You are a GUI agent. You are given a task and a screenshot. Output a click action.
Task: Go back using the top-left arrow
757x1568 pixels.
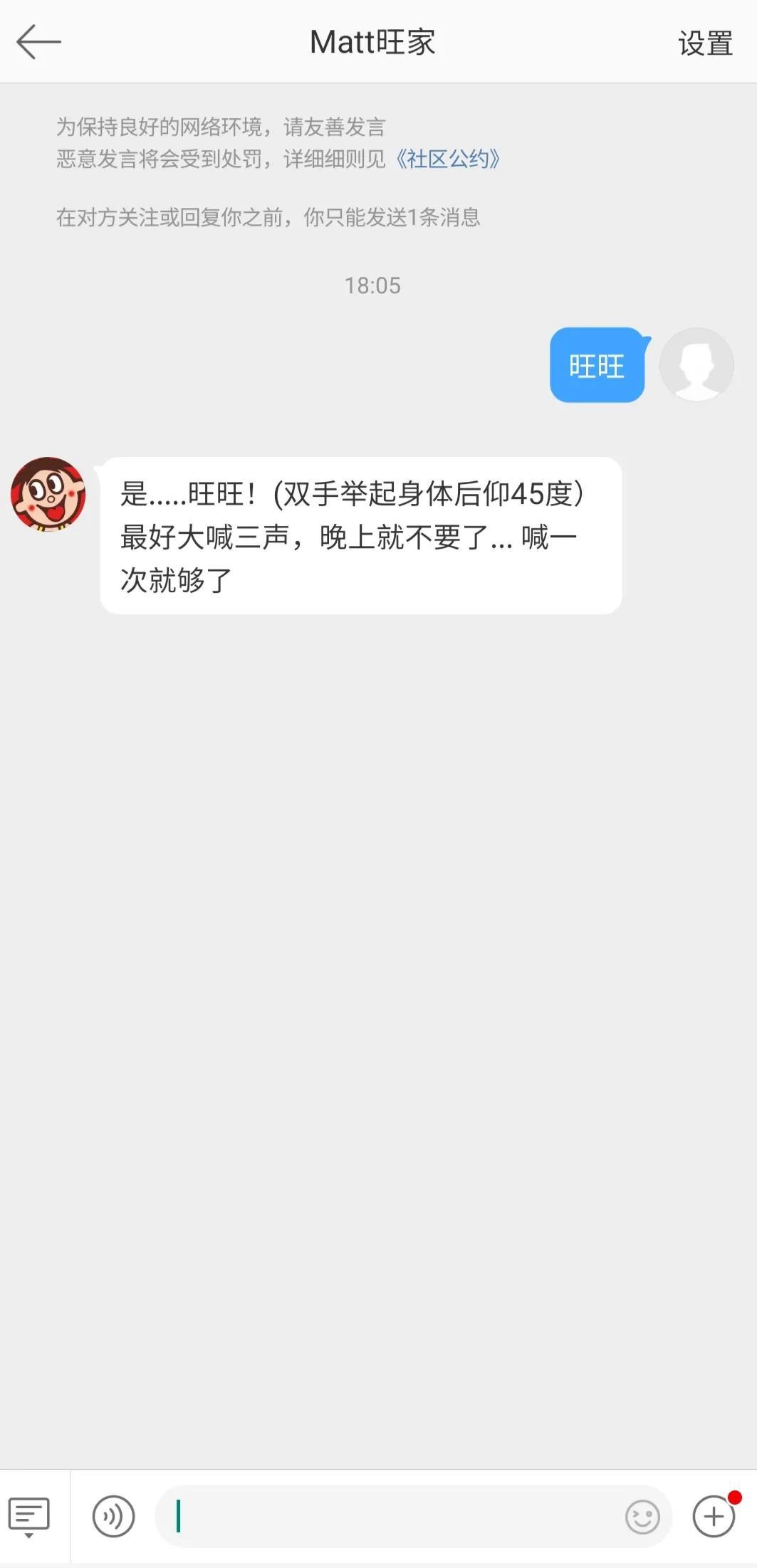[x=38, y=42]
